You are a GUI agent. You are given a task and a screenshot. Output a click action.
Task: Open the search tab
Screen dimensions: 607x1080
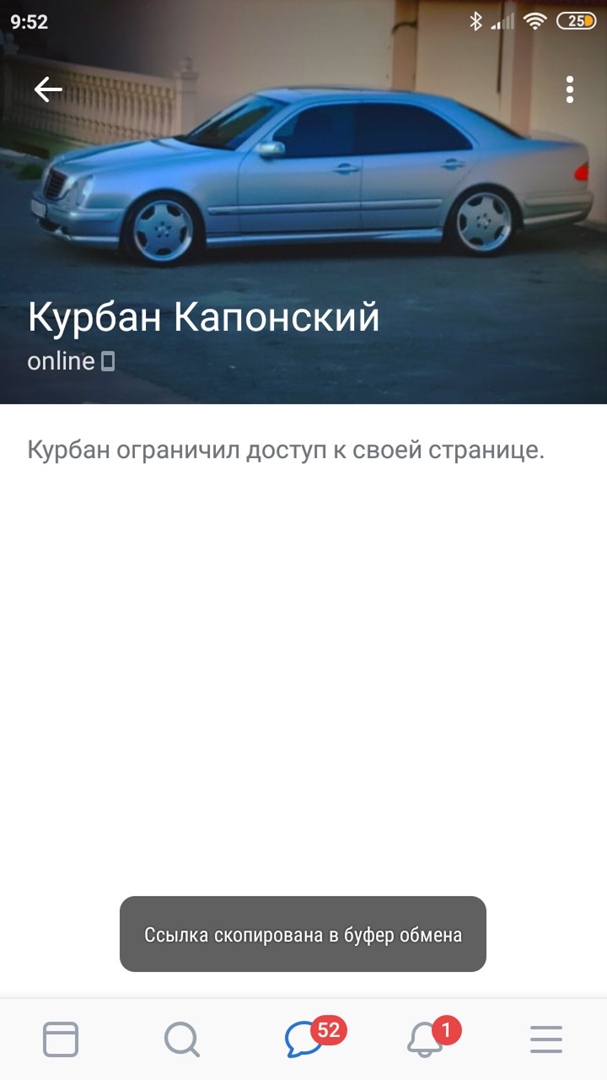coord(182,1040)
